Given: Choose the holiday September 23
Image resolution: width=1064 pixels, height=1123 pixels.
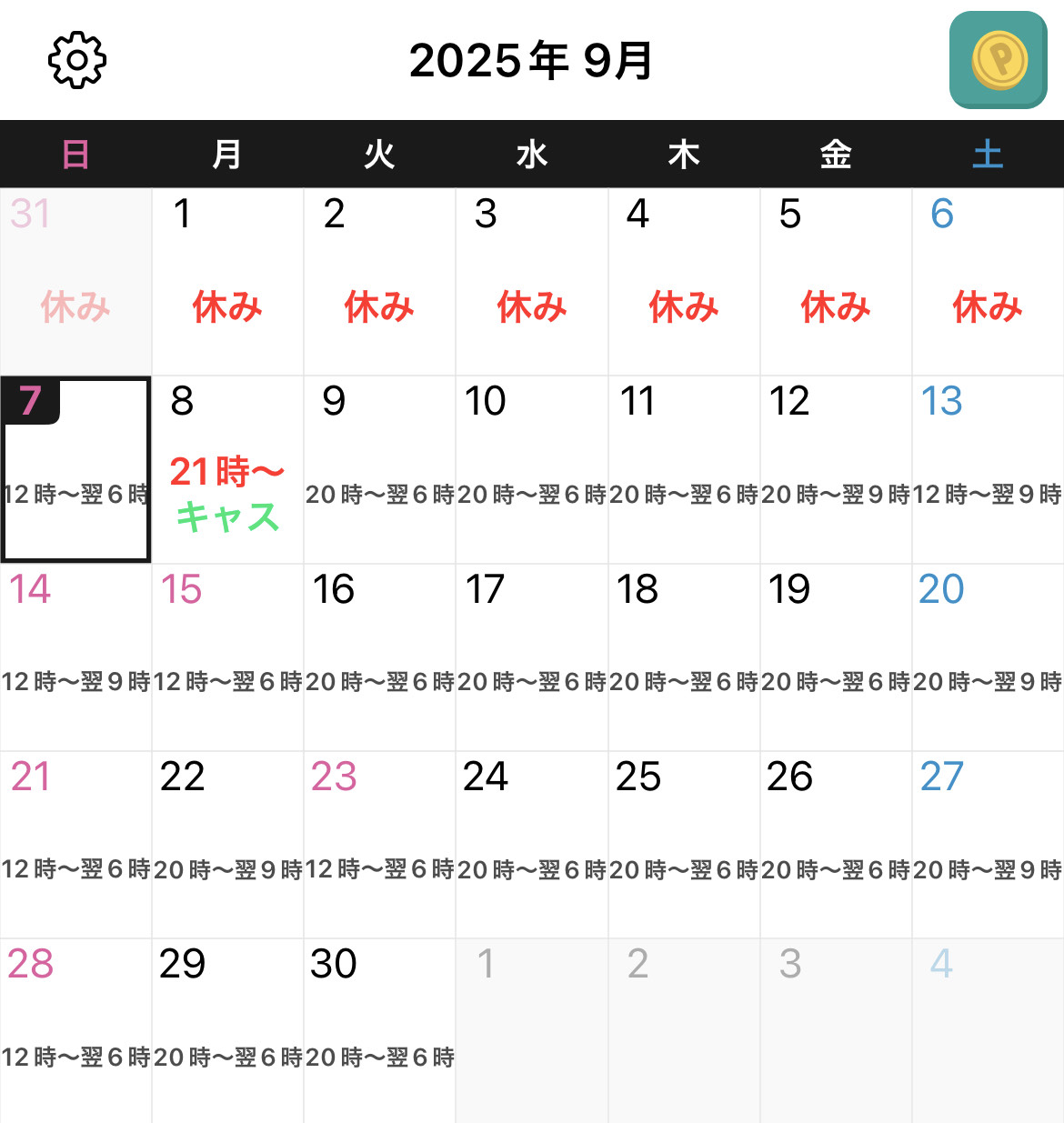Looking at the screenshot, I should coord(379,845).
